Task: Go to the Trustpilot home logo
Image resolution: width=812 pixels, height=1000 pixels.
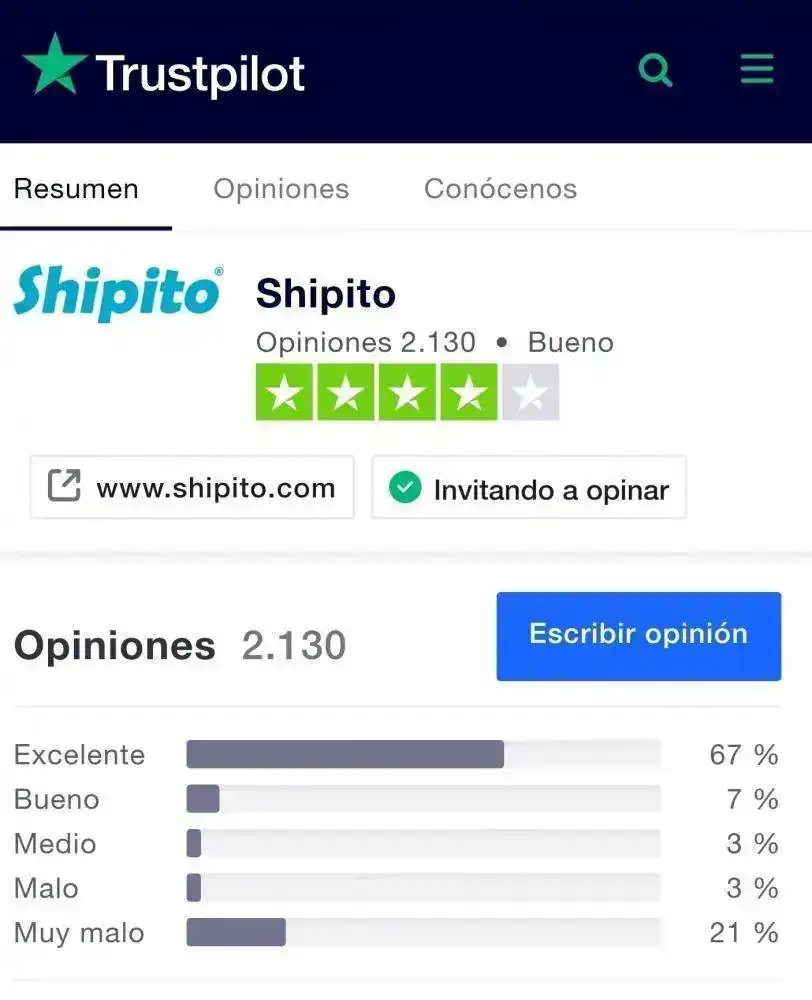Action: (164, 72)
